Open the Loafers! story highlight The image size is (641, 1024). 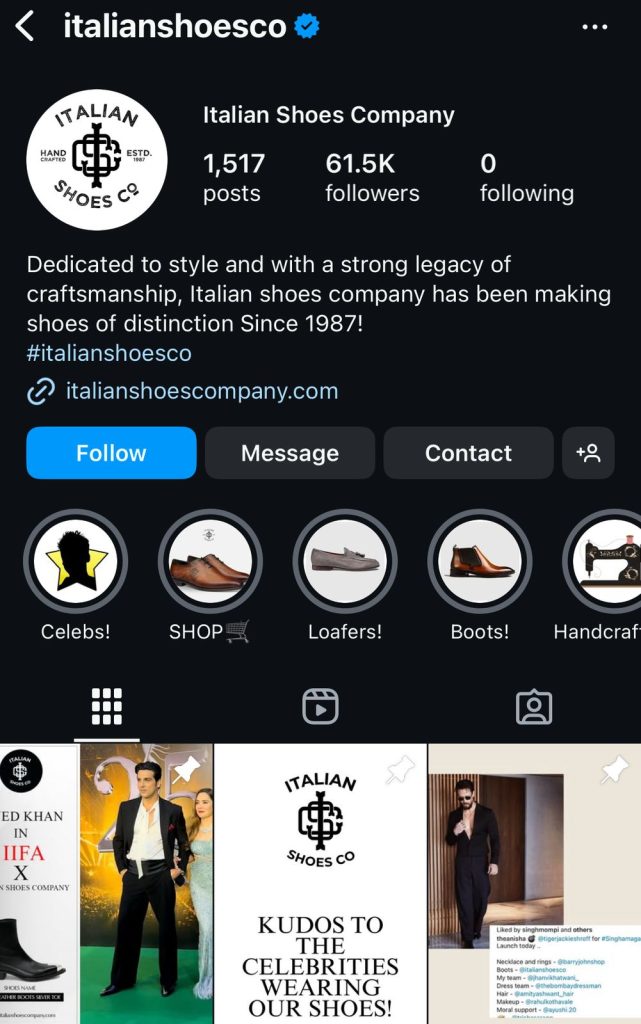344,561
